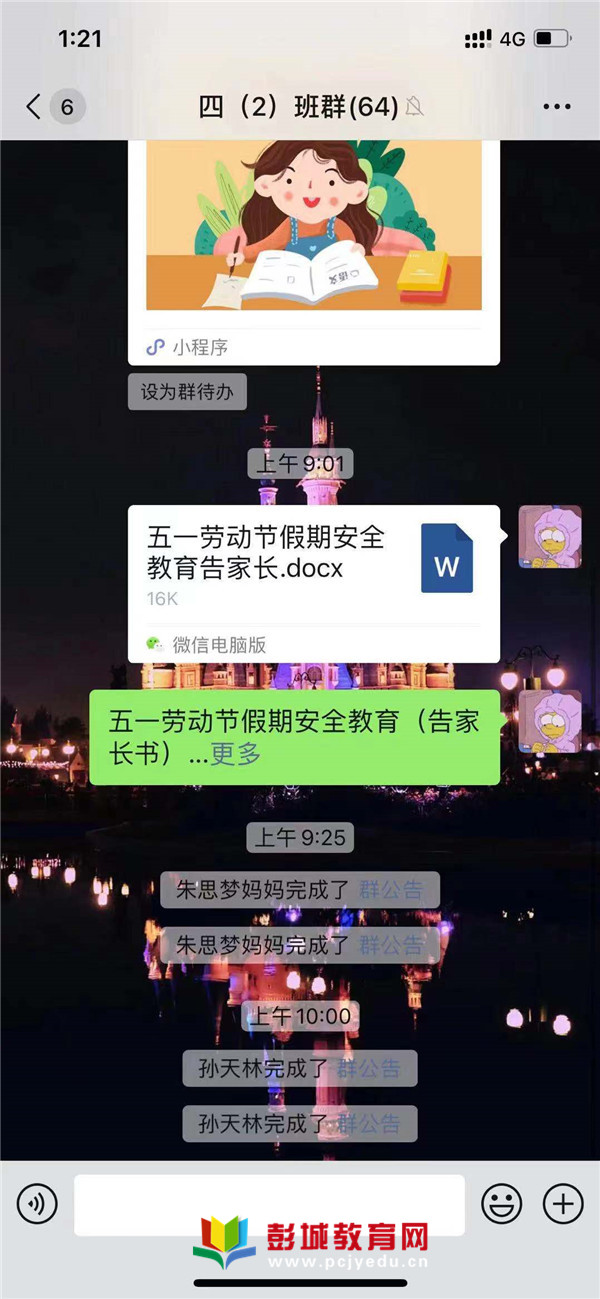Open 群公告 link after first 朱思梦妈妈完成了
600x1299 pixels.
[391, 889]
